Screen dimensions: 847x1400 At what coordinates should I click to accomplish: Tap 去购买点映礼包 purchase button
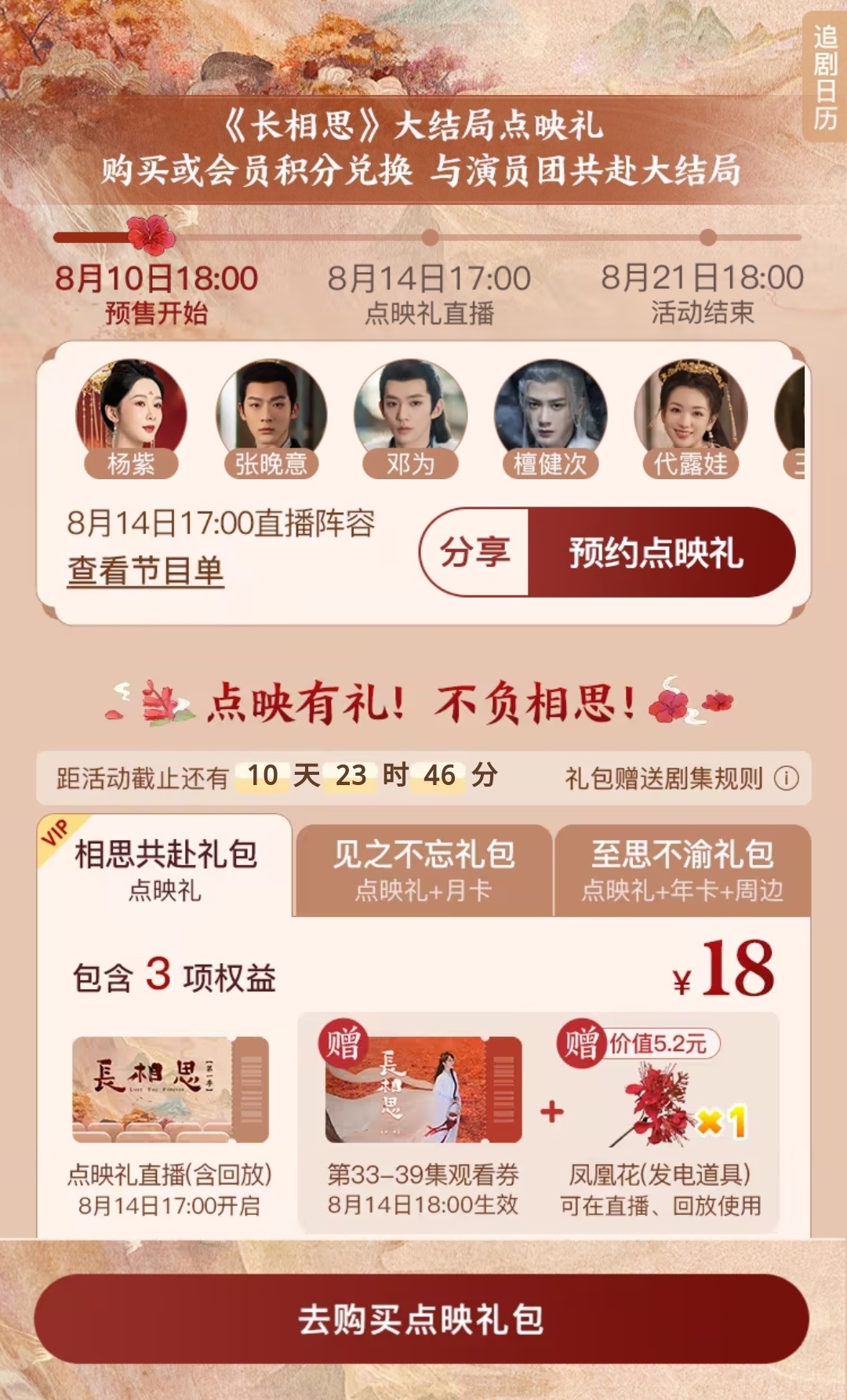(x=422, y=1318)
